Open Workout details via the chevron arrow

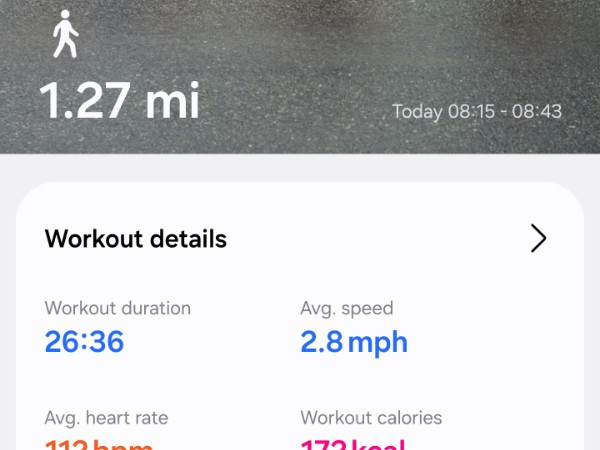click(538, 238)
